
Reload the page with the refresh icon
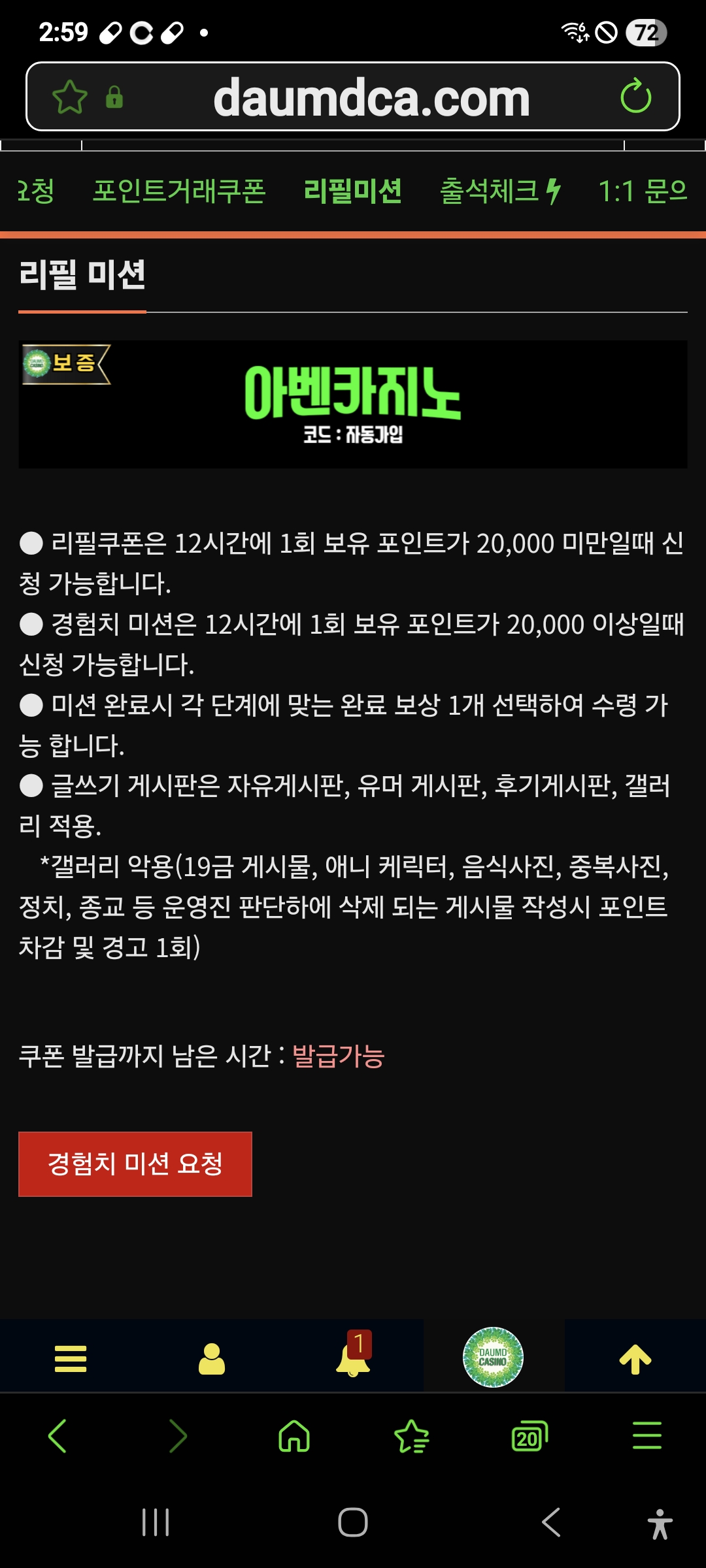pos(635,97)
